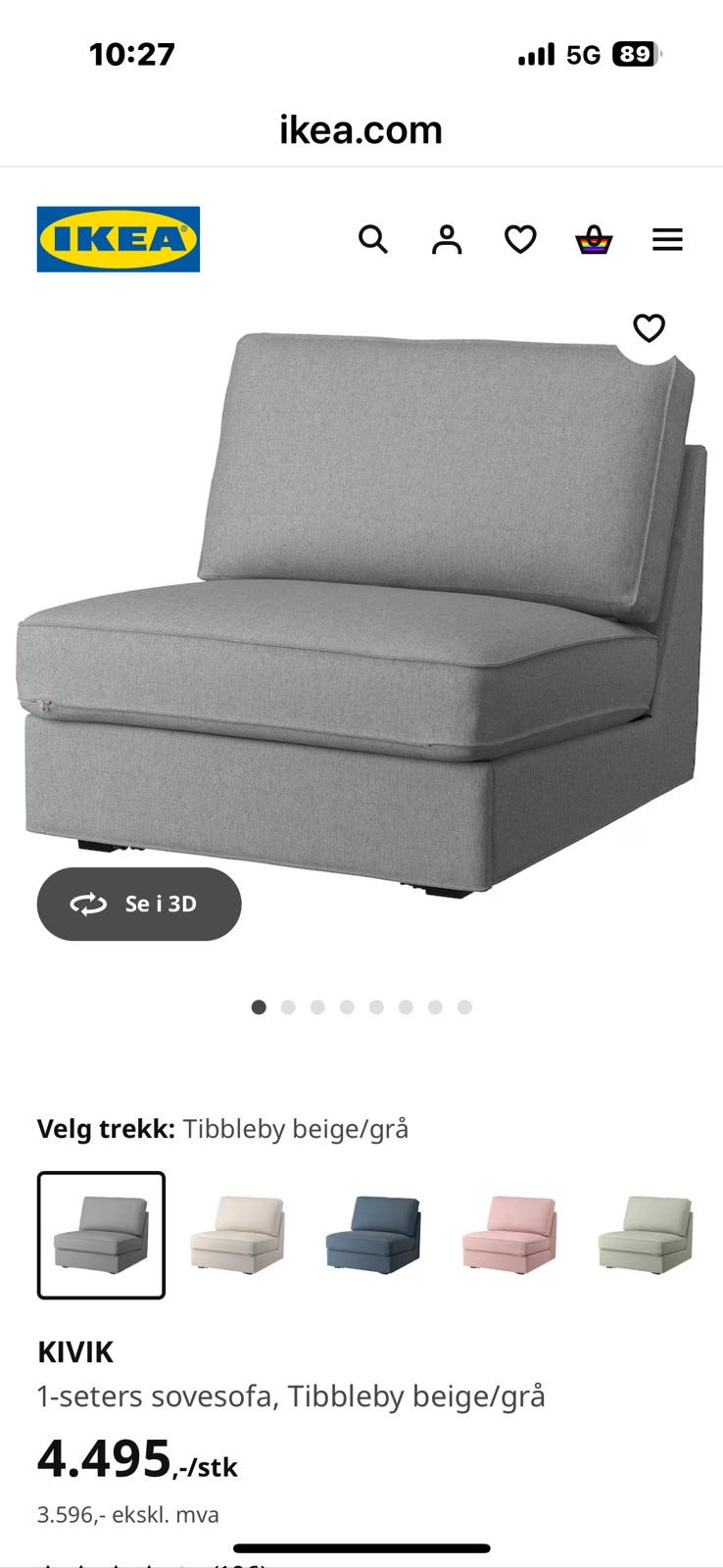This screenshot has height=1568, width=723.
Task: Select the dark blue sofa color swatch
Action: click(372, 1234)
